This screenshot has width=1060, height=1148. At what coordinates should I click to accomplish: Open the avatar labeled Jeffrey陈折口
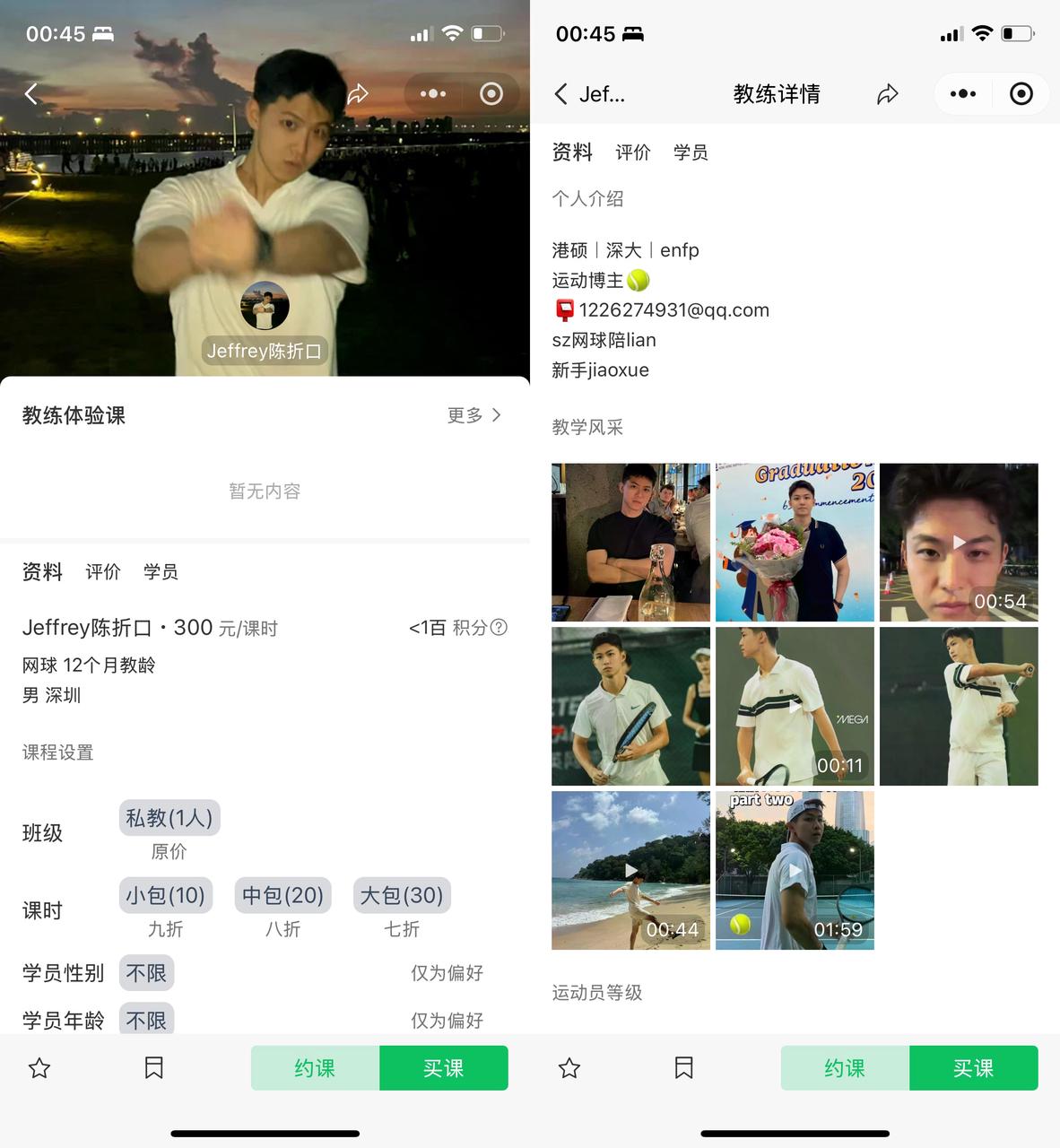coord(265,306)
